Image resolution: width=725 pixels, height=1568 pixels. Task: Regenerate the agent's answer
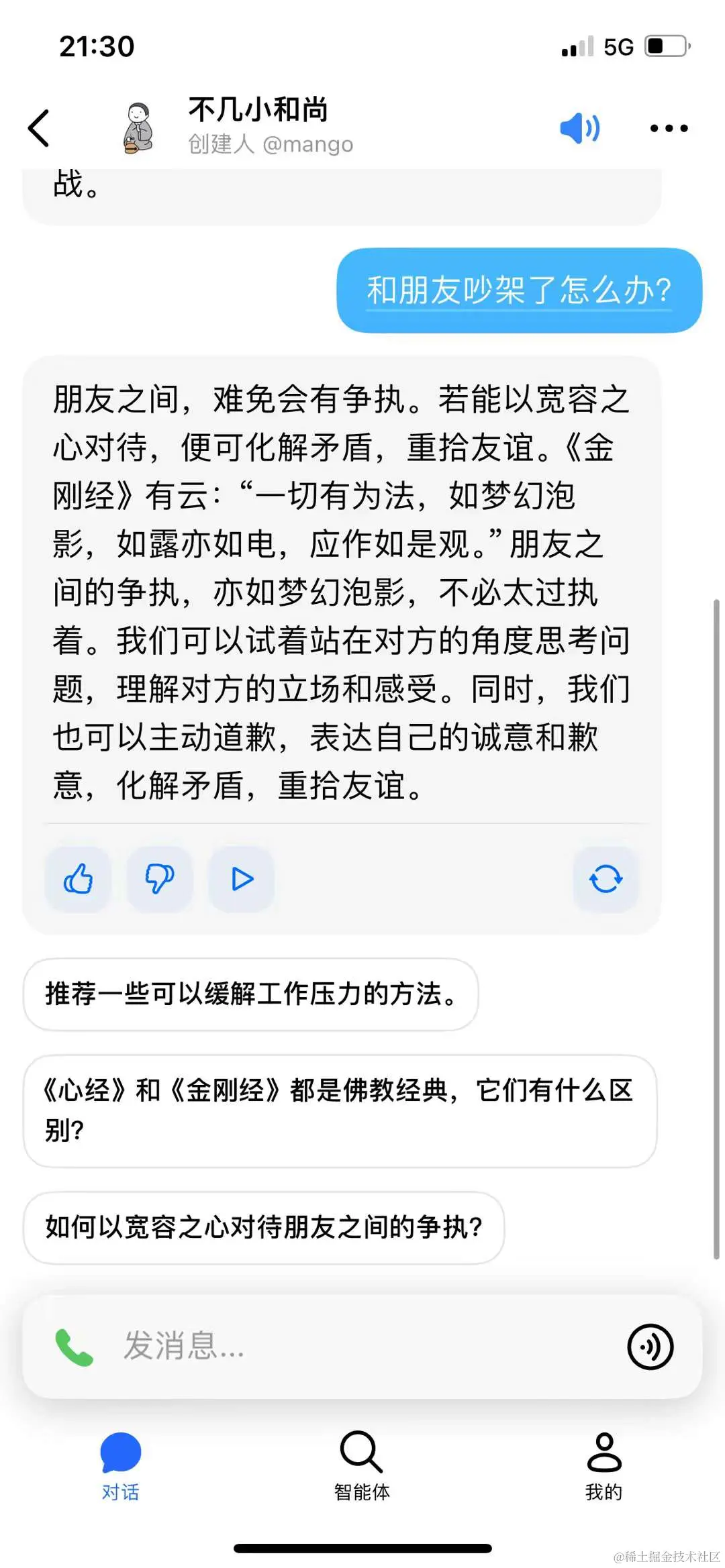coord(605,879)
